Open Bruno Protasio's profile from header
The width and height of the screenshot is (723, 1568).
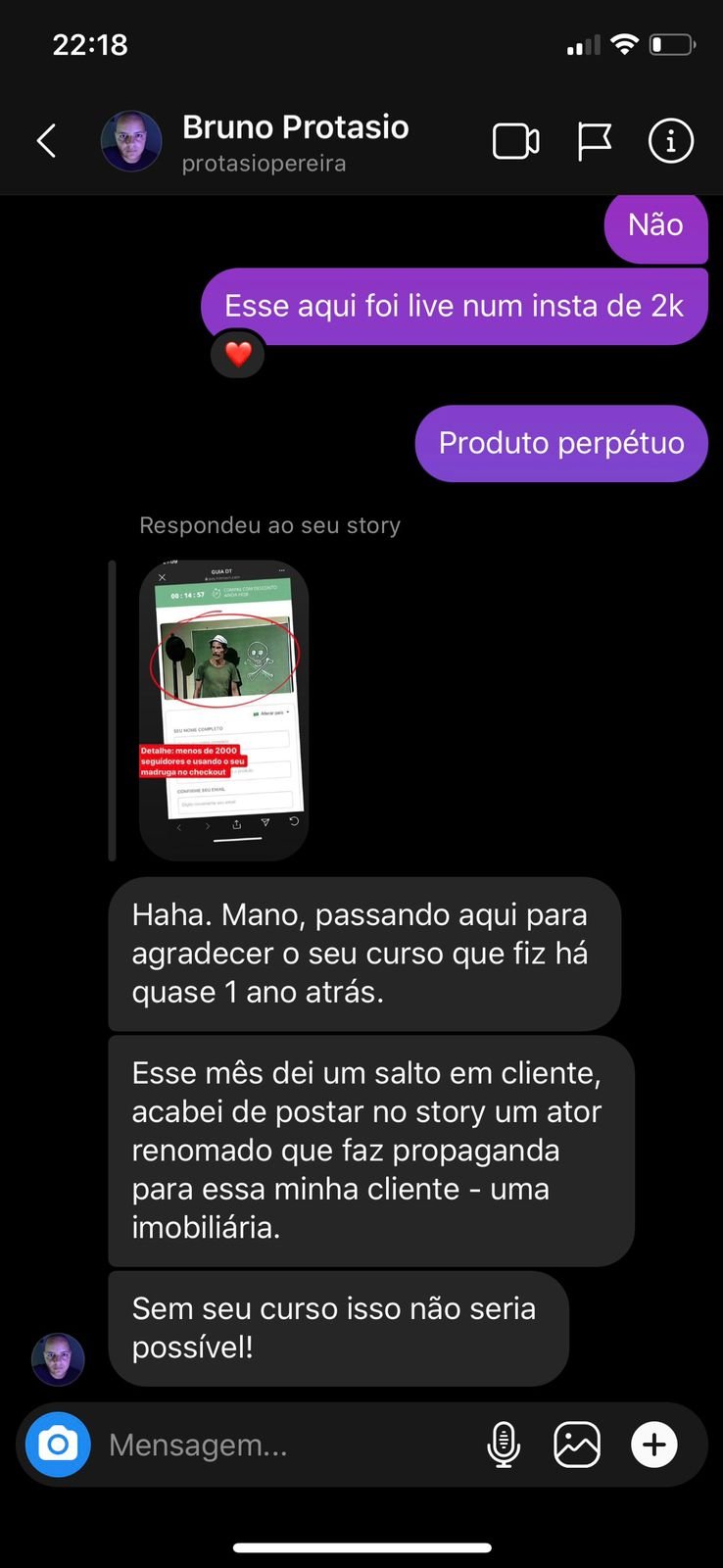[294, 141]
